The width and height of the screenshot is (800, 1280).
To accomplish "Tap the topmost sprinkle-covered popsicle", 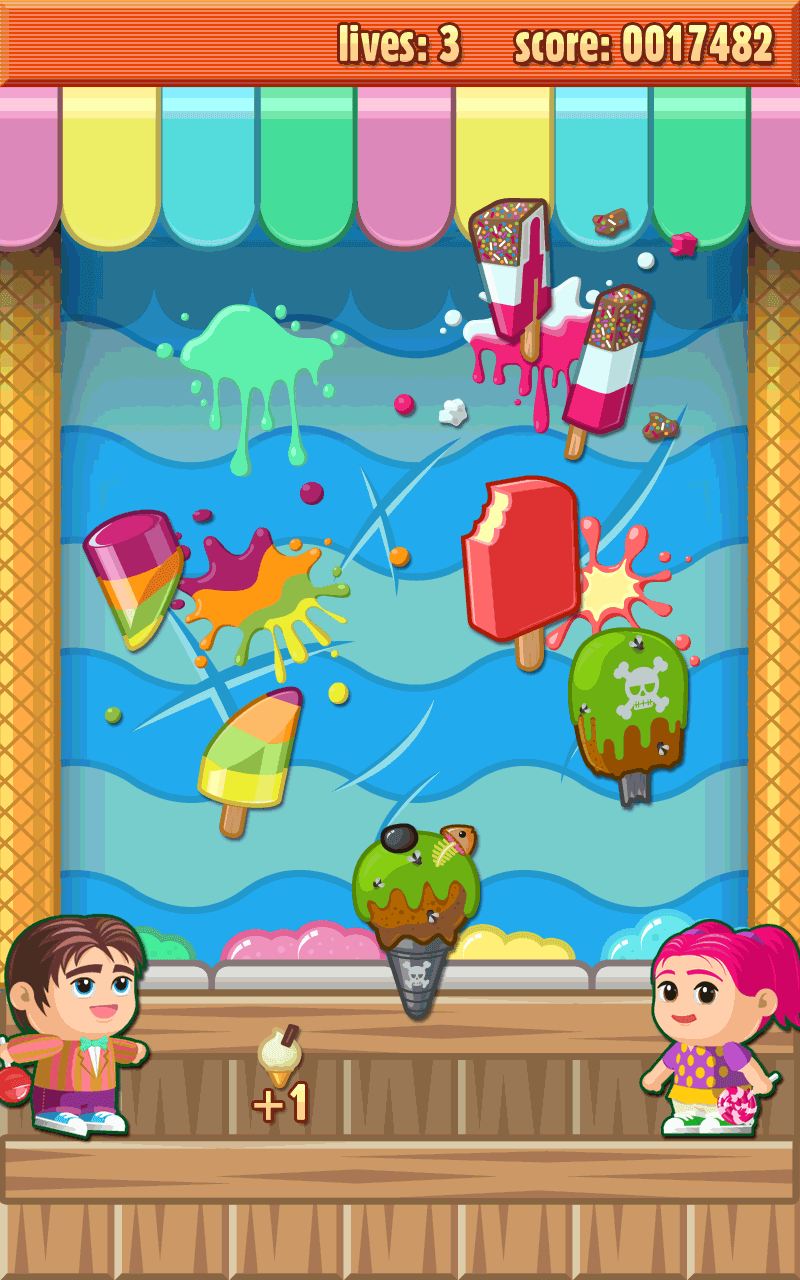I will click(512, 262).
